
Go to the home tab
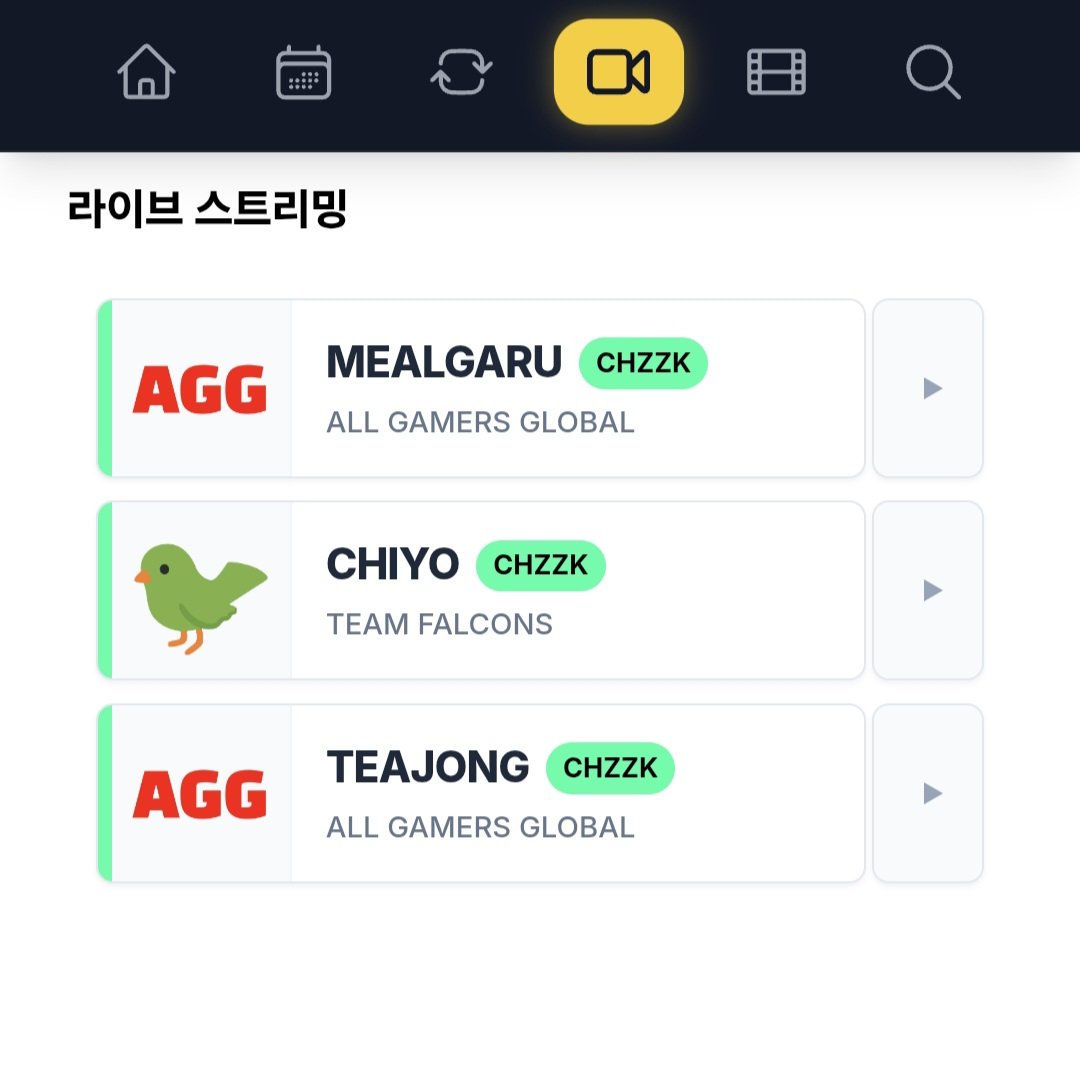click(x=146, y=72)
